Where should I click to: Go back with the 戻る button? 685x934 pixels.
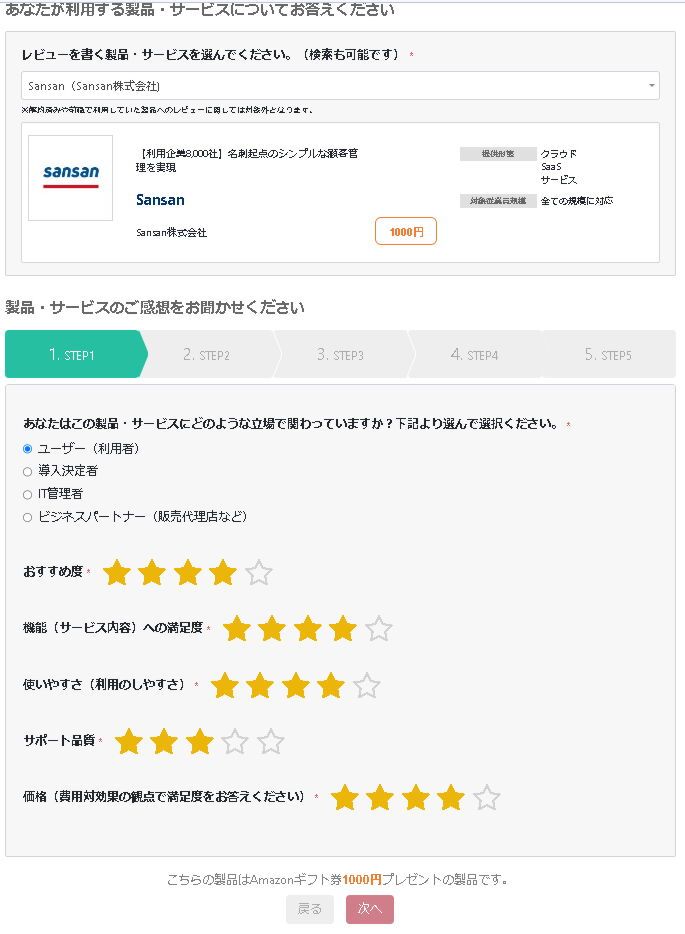pyautogui.click(x=310, y=909)
